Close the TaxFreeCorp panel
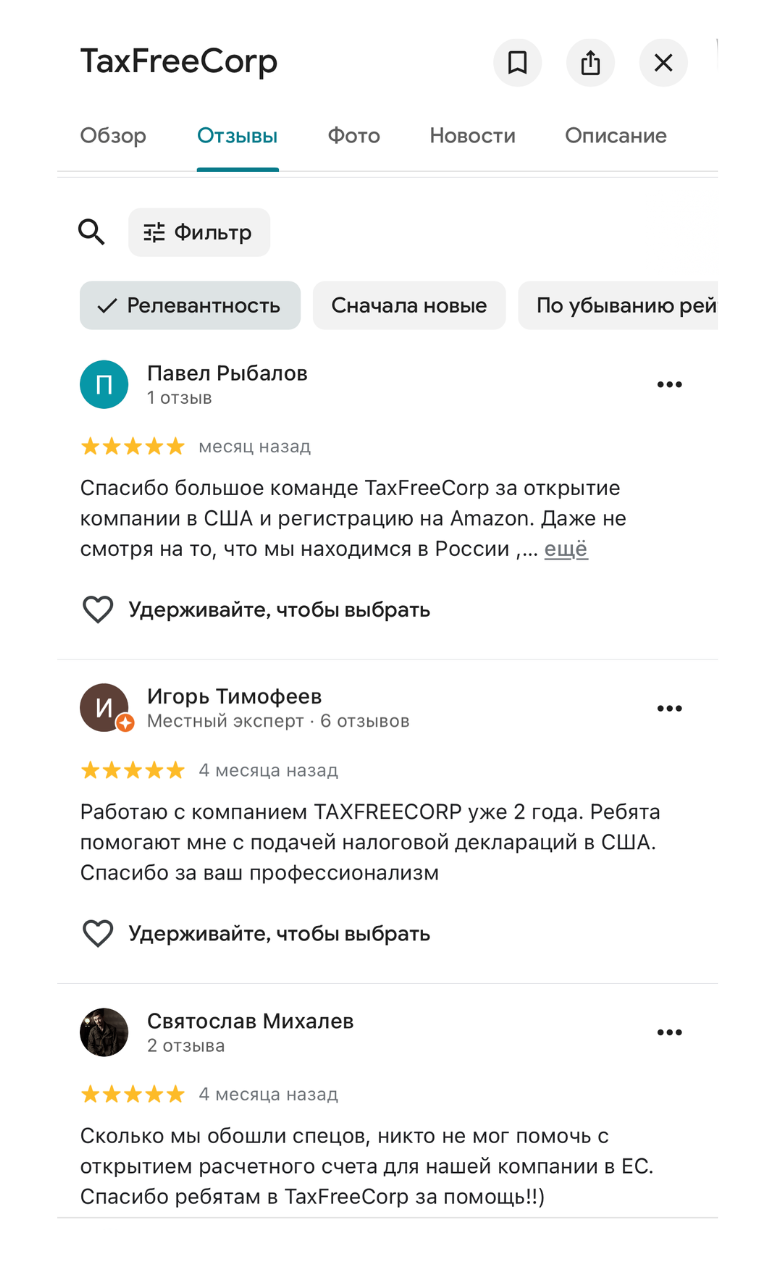Viewport: 767px width, 1280px height. tap(663, 63)
